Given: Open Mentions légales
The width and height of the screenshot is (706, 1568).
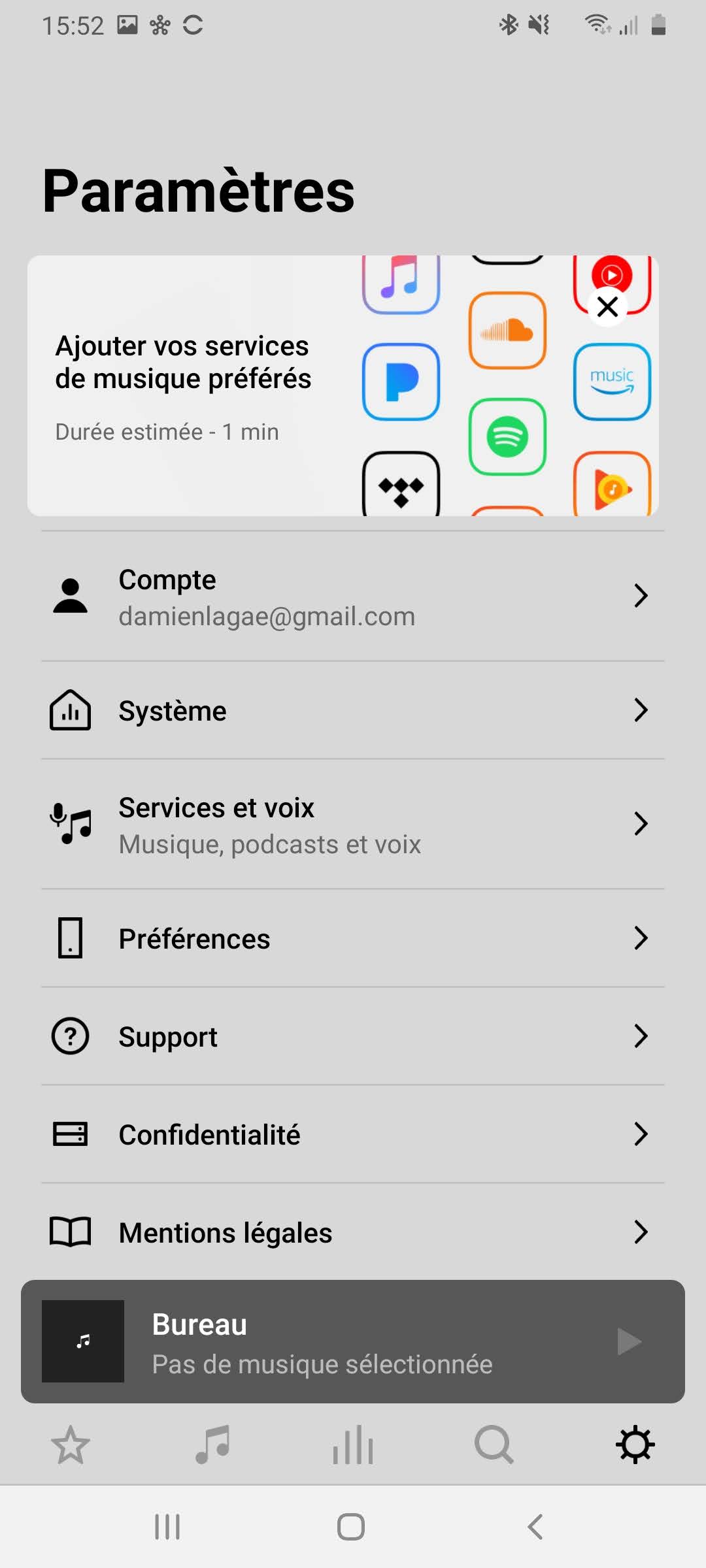Looking at the screenshot, I should [353, 1232].
